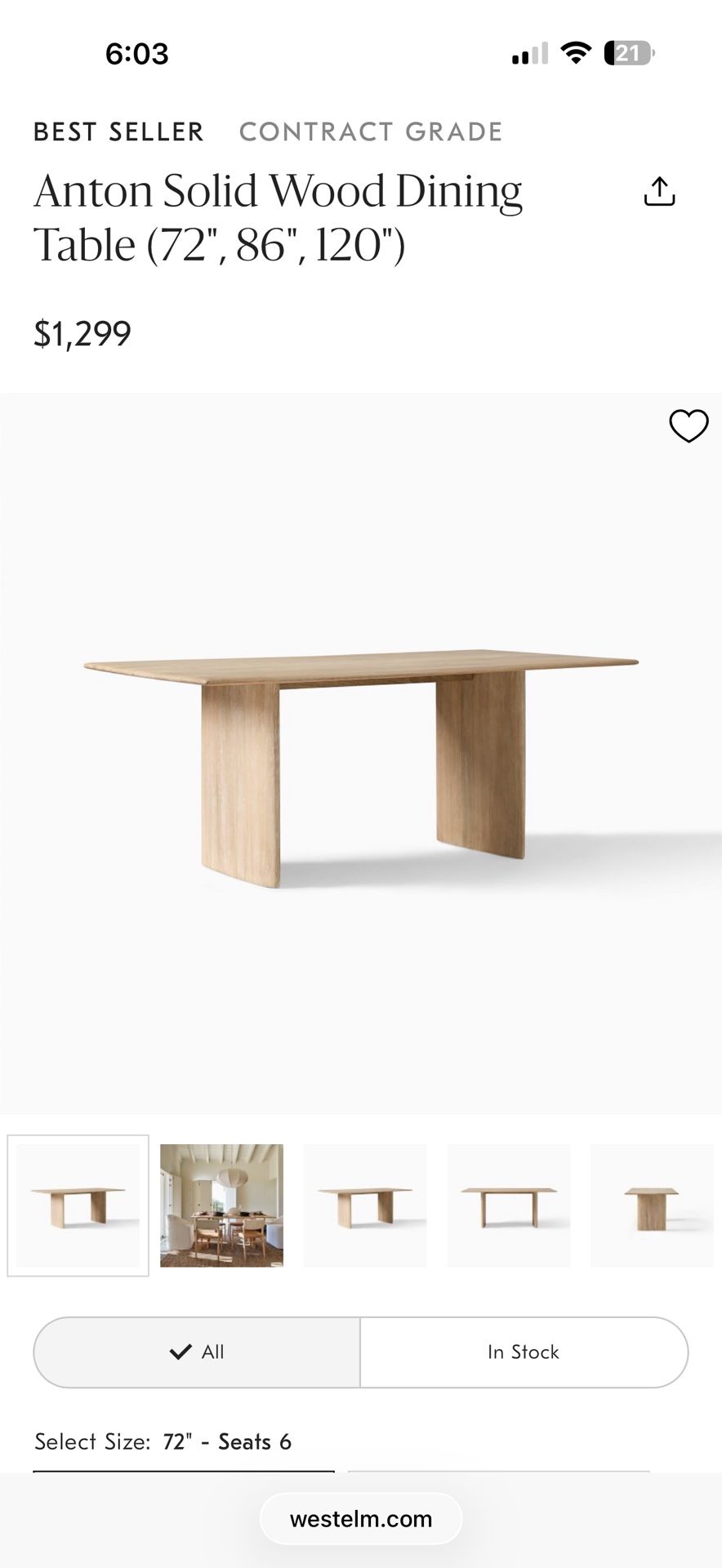Viewport: 722px width, 1568px height.
Task: Open the Anton Solid Wood Dining Table title
Action: 277,215
